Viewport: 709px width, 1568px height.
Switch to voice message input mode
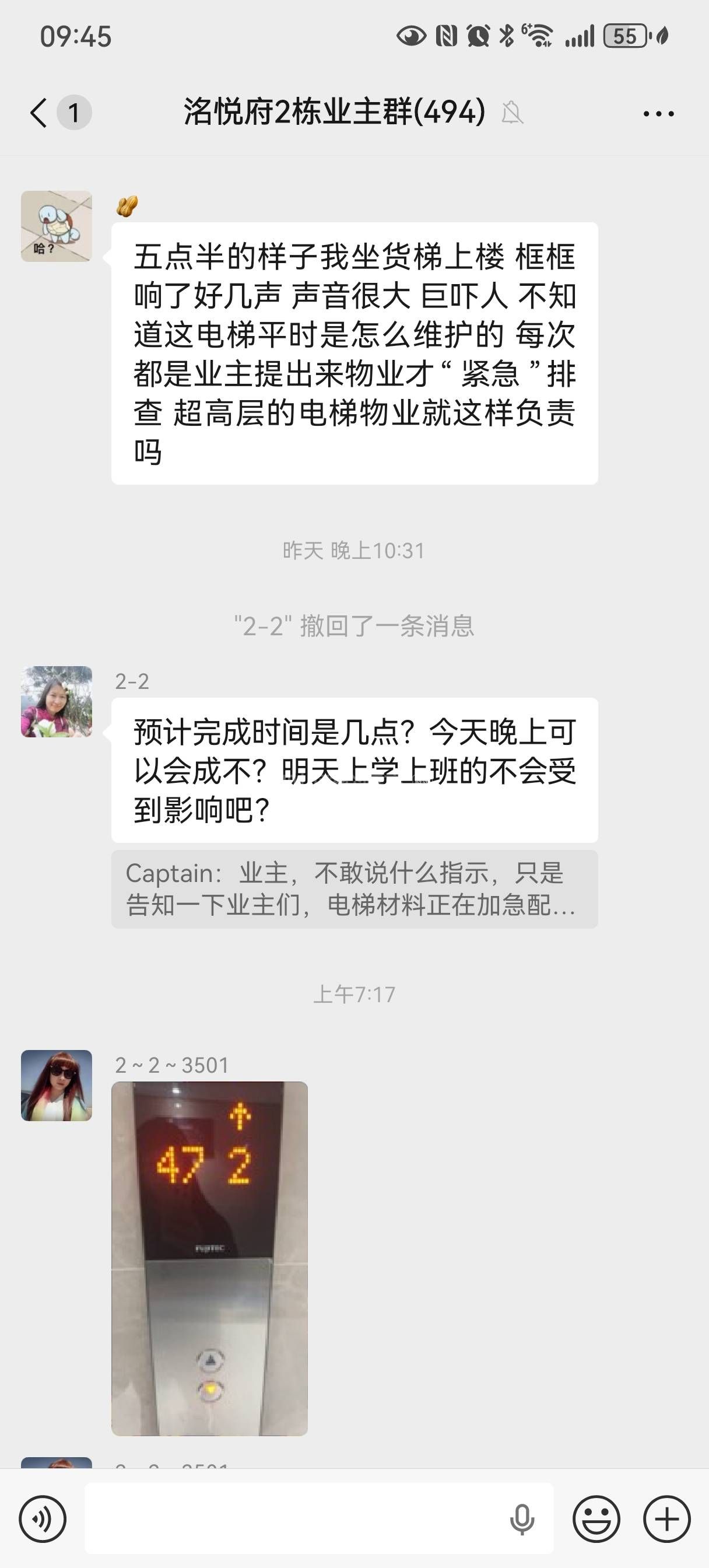pyautogui.click(x=42, y=1518)
